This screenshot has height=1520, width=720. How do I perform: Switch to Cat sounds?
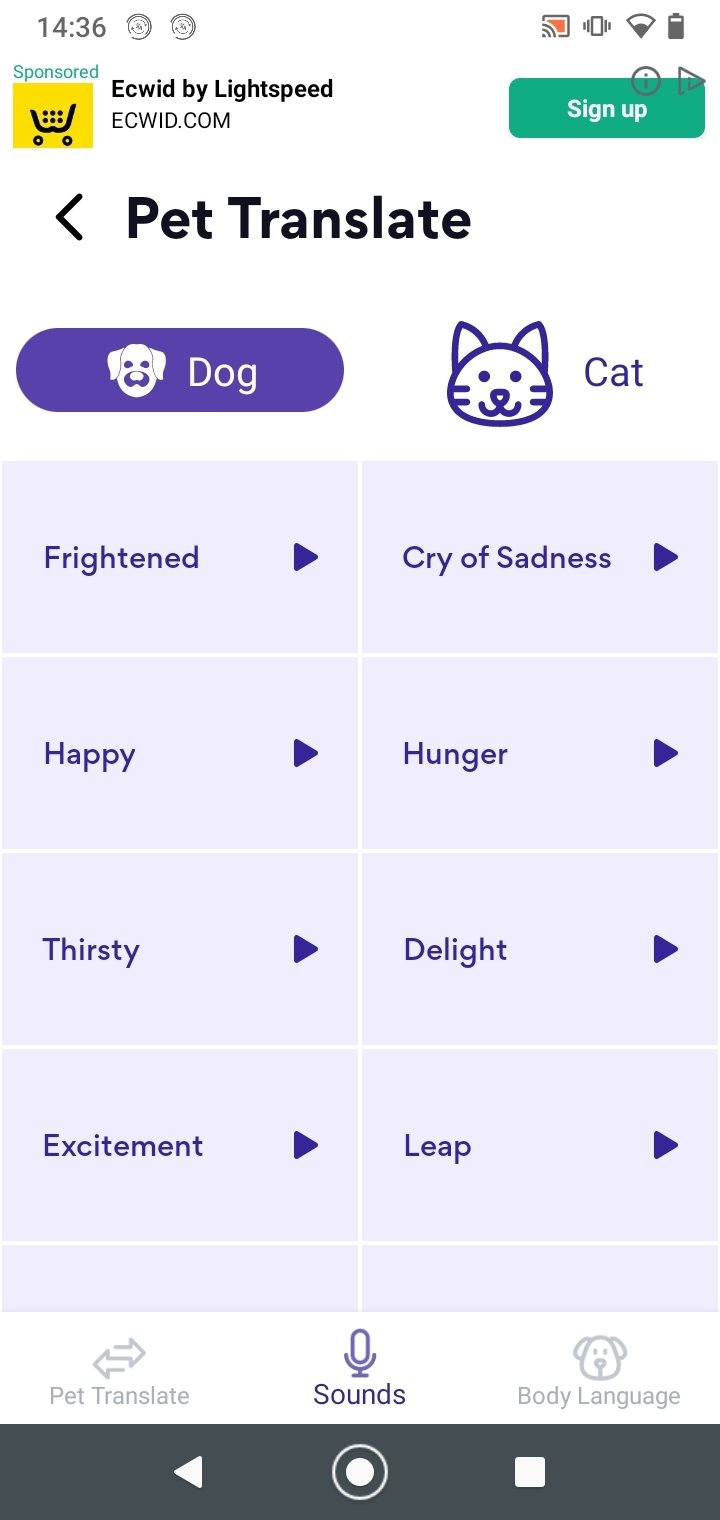(x=545, y=372)
